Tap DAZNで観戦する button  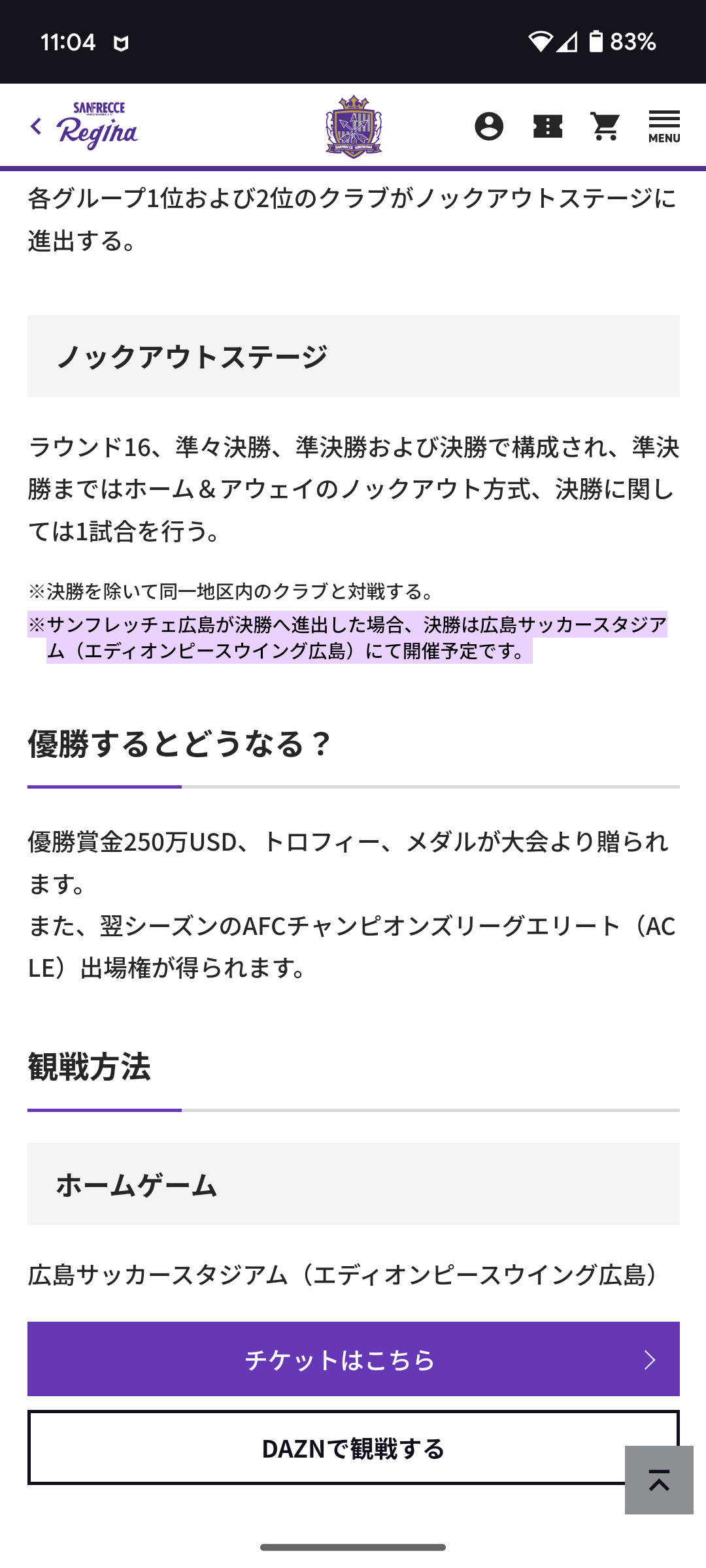354,1448
